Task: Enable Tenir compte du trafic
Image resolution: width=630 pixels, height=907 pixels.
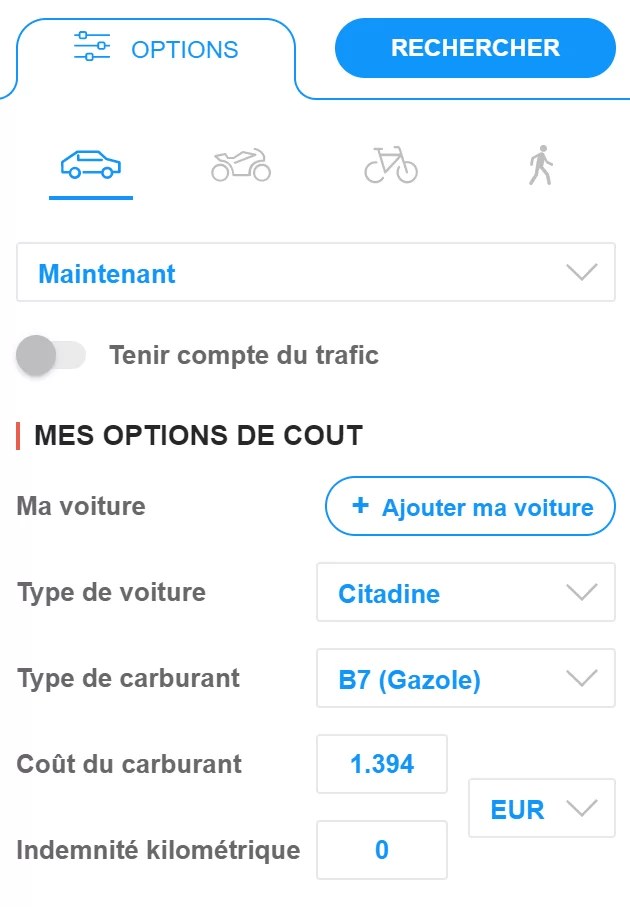Action: click(x=52, y=355)
